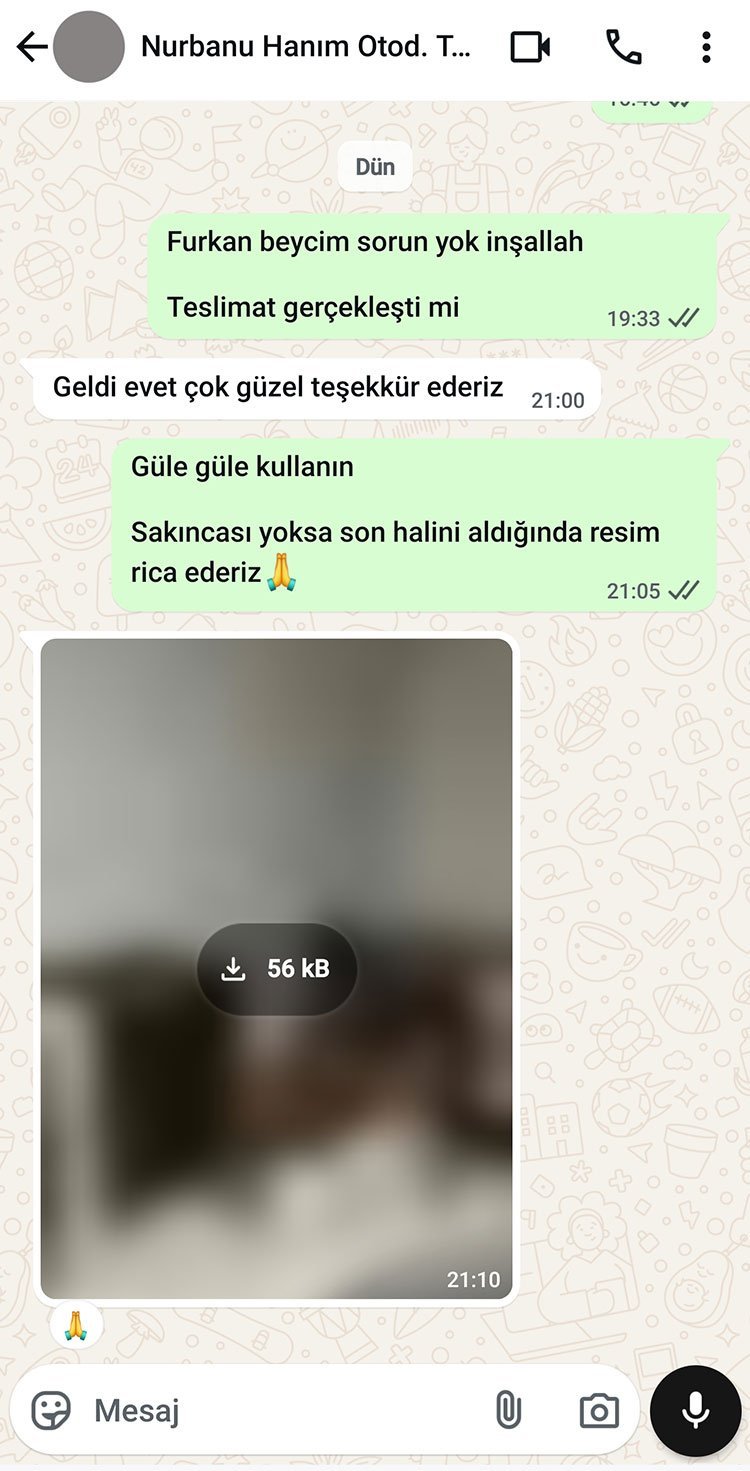Open Nurbanu Hanım contact info

click(x=305, y=47)
